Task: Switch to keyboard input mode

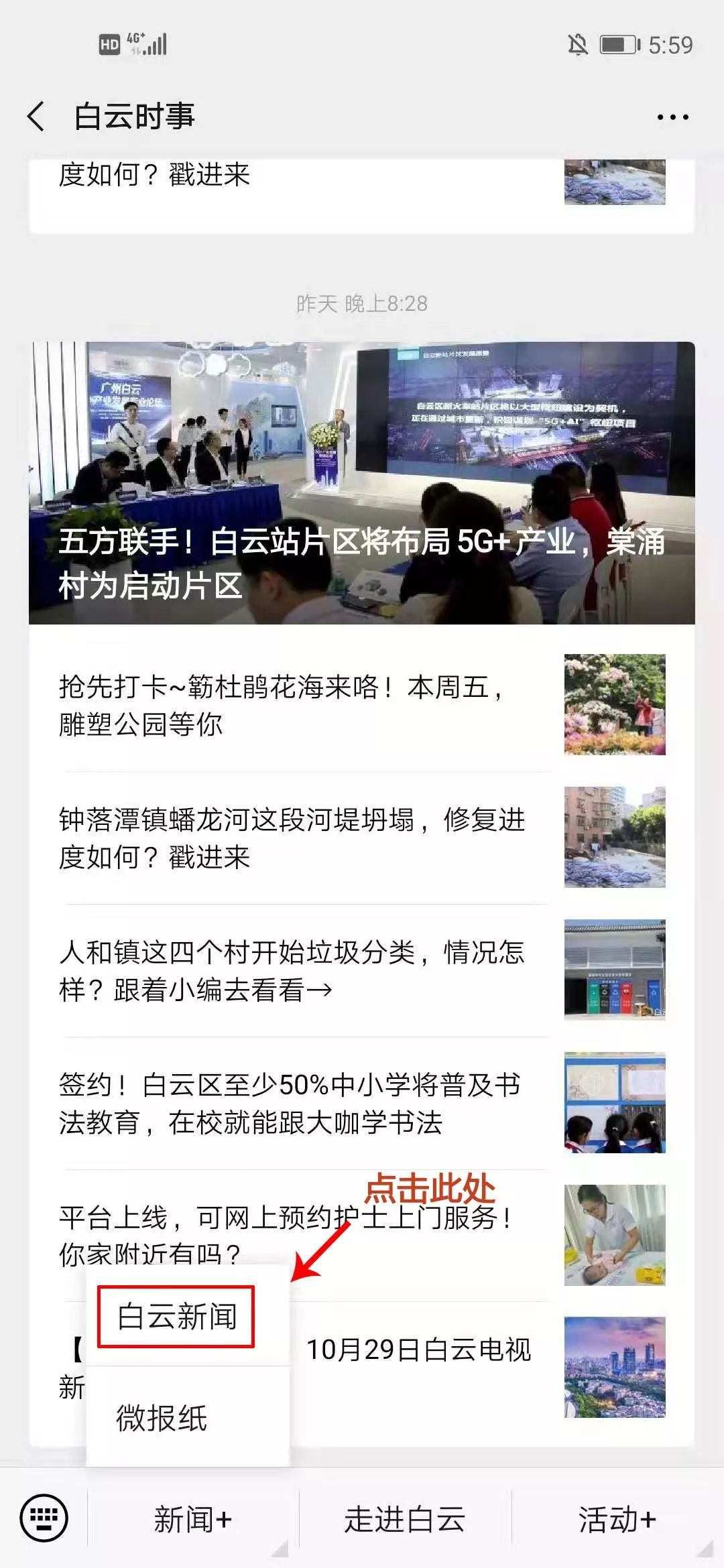Action: 44,1518
